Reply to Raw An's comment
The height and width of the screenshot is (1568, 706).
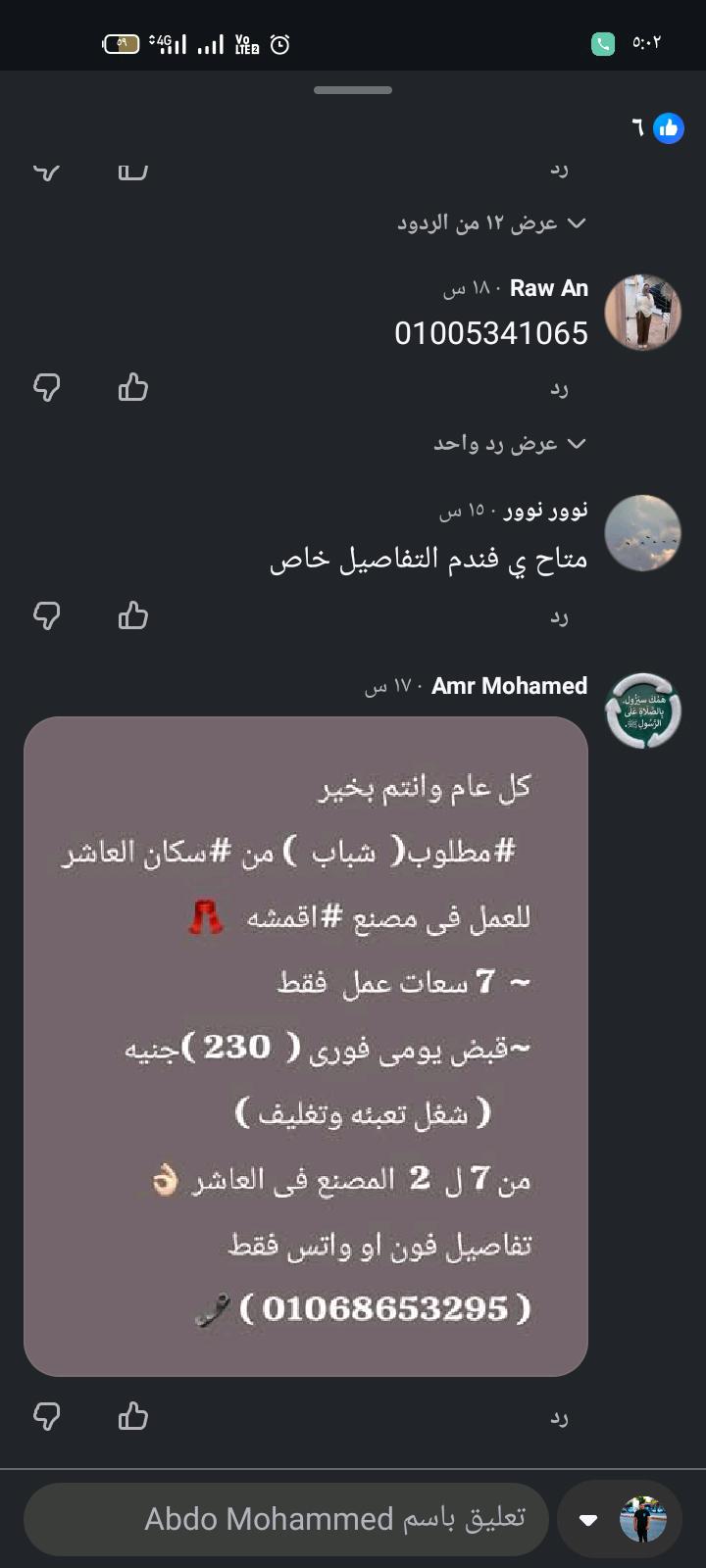coord(559,389)
